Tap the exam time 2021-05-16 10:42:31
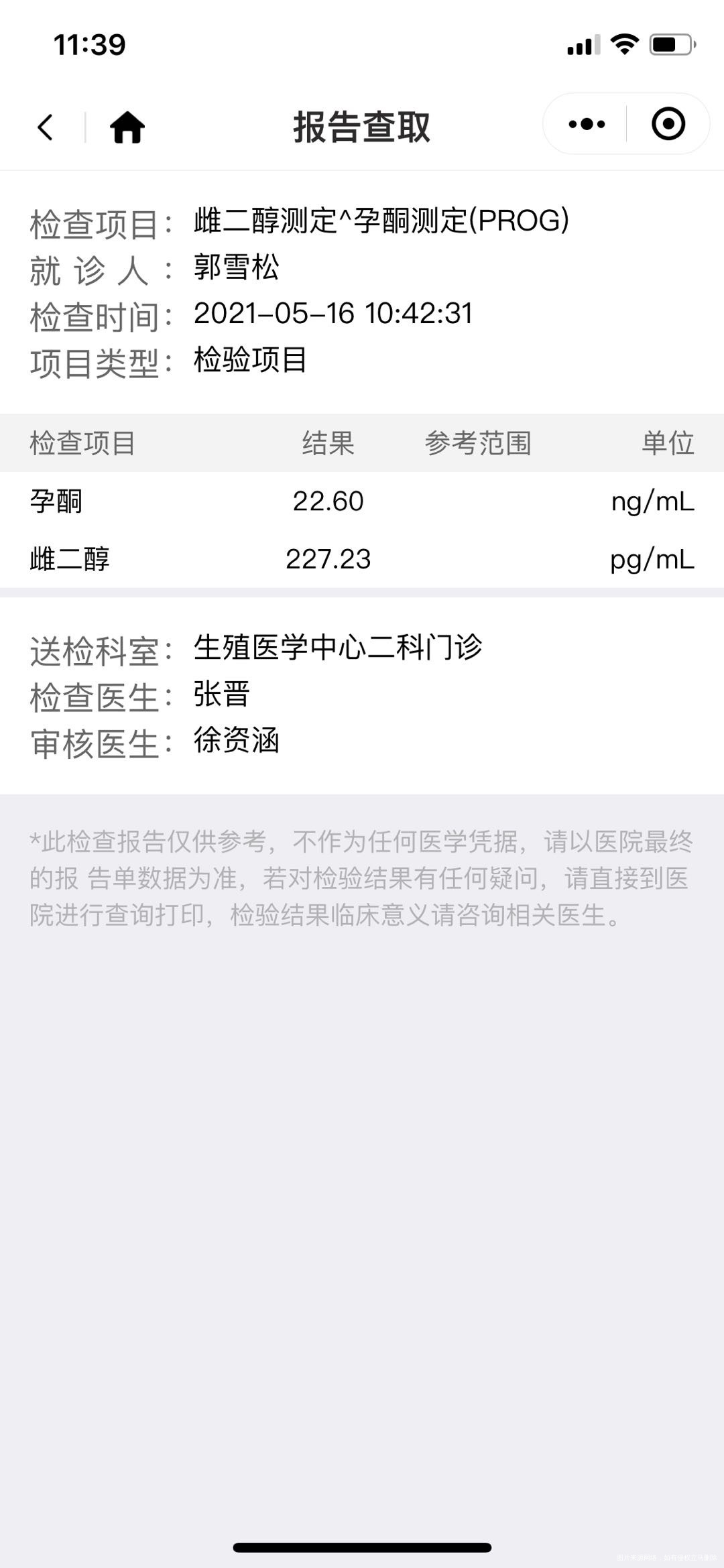724x1568 pixels. tap(333, 312)
